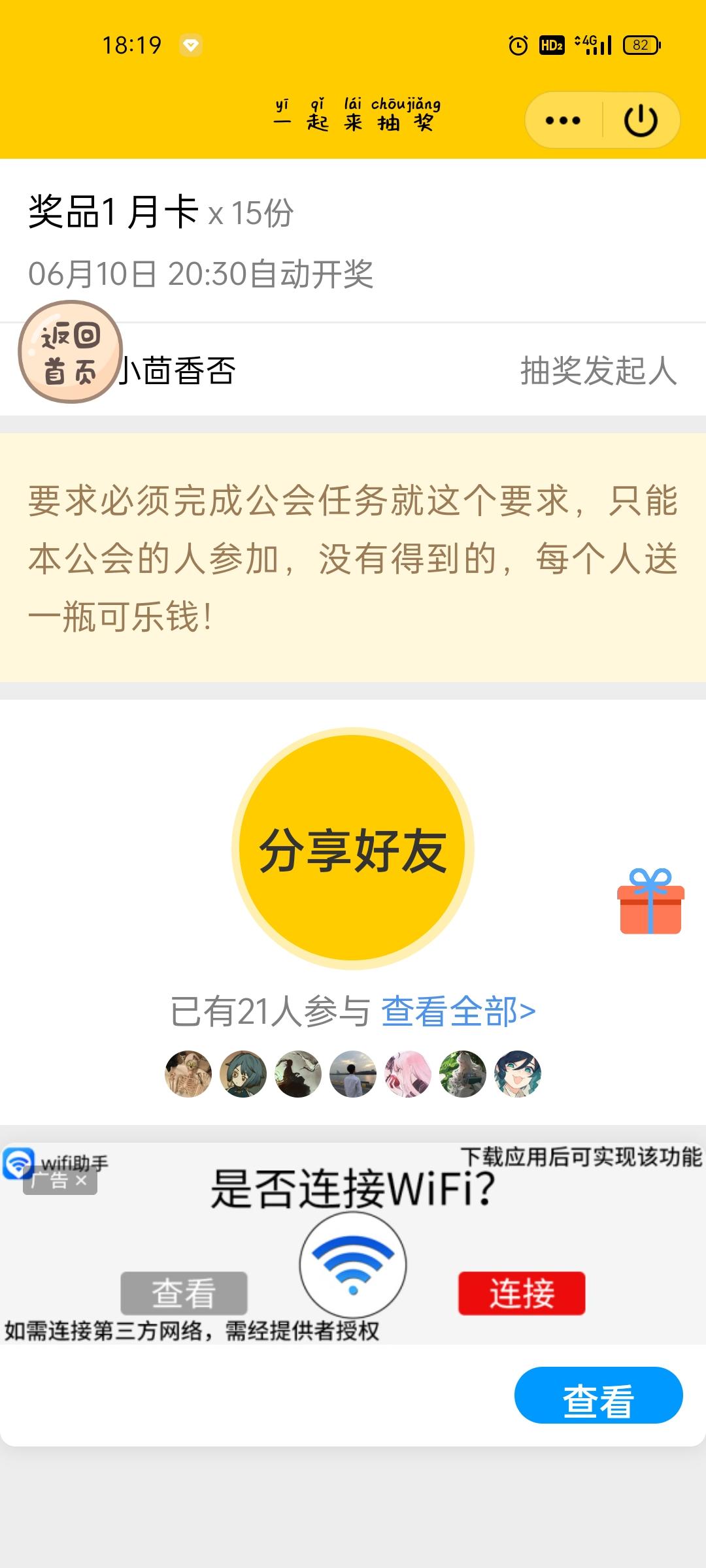The width and height of the screenshot is (706, 1568).
Task: Tap the mini-program exit power icon
Action: coord(639,120)
